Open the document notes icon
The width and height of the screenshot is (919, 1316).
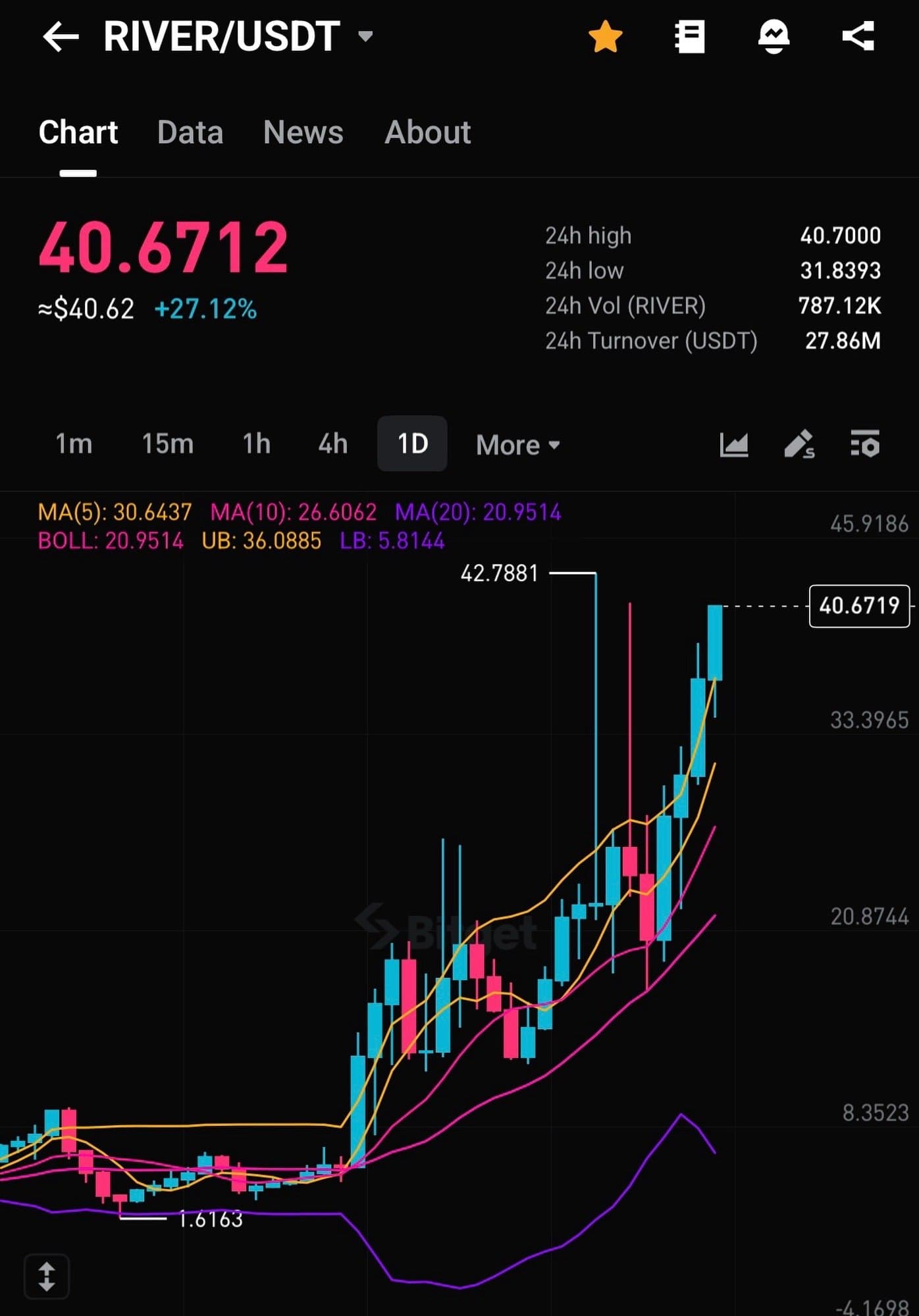coord(689,36)
